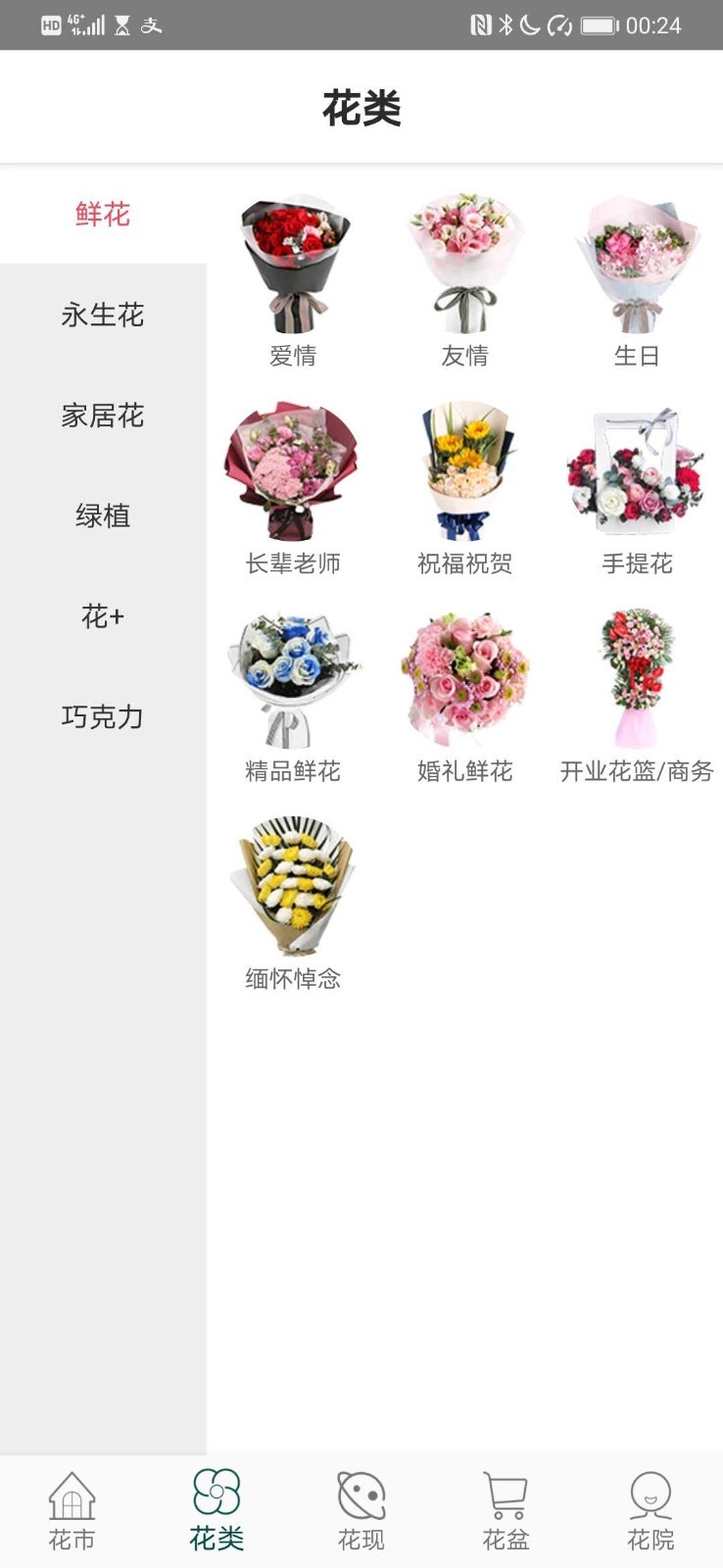Select the 永生花 category in sidebar
The width and height of the screenshot is (723, 1568).
pos(103,315)
